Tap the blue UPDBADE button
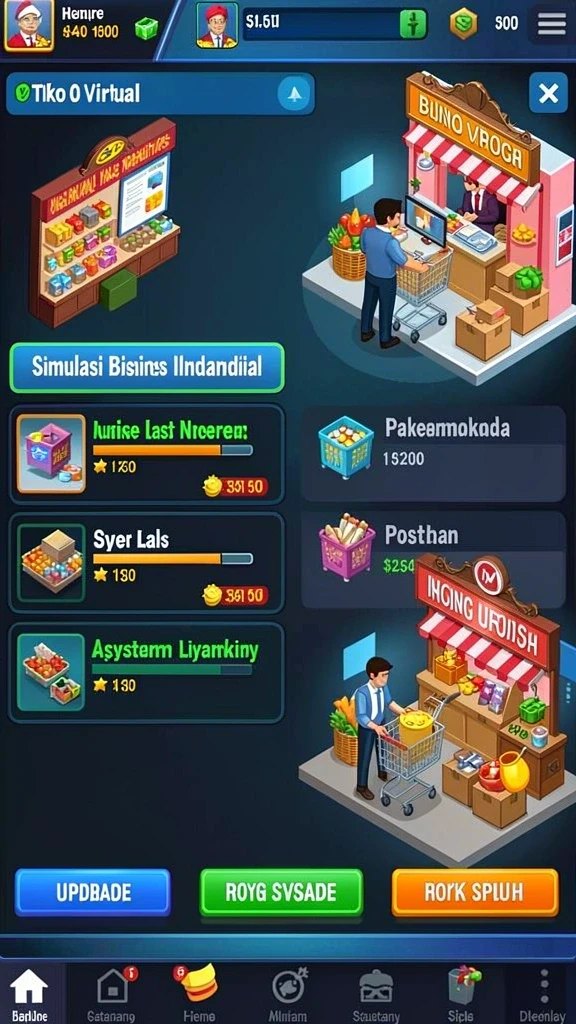The height and width of the screenshot is (1024, 576). coord(93,892)
